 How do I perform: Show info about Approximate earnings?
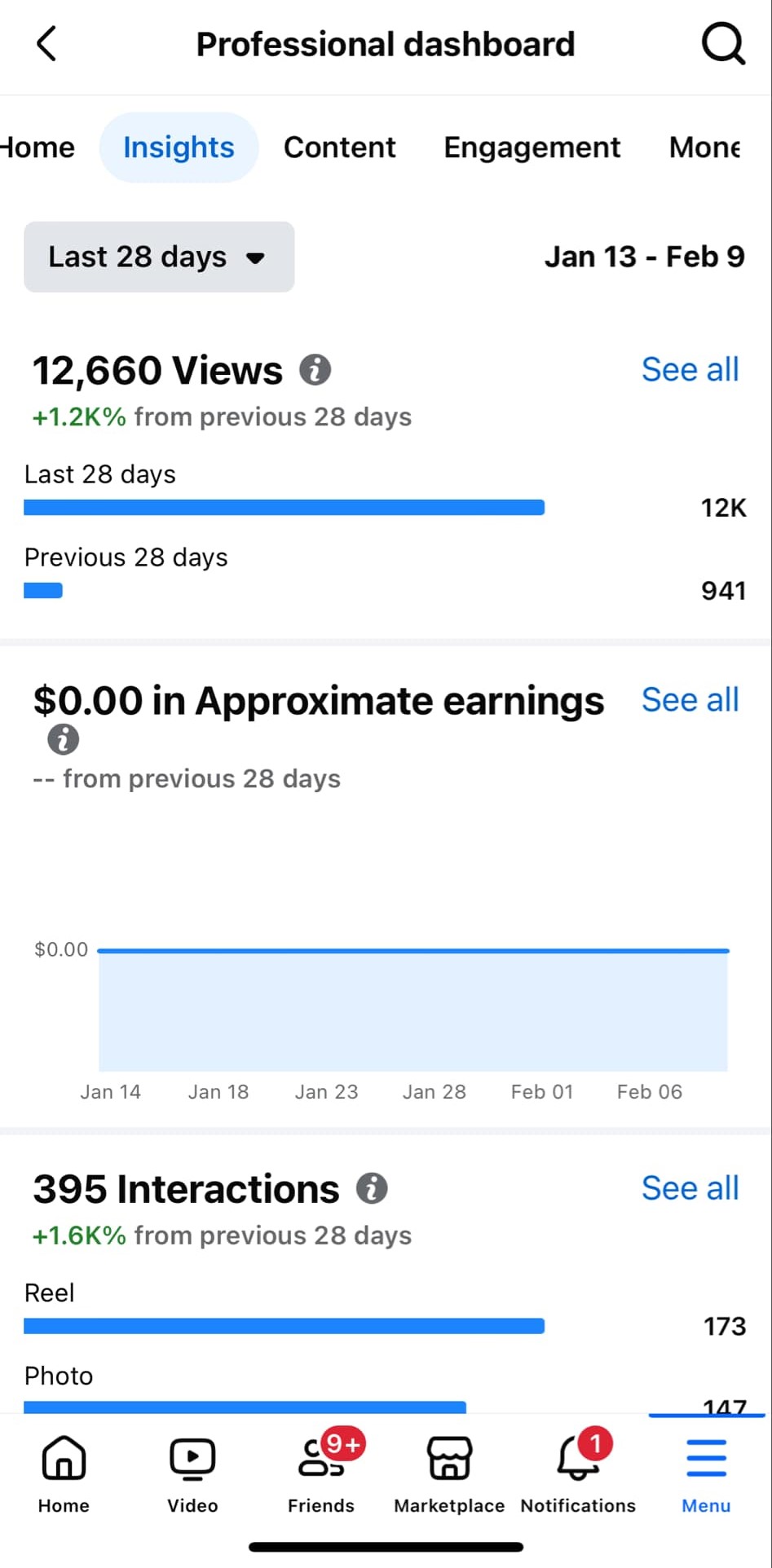coord(64,740)
